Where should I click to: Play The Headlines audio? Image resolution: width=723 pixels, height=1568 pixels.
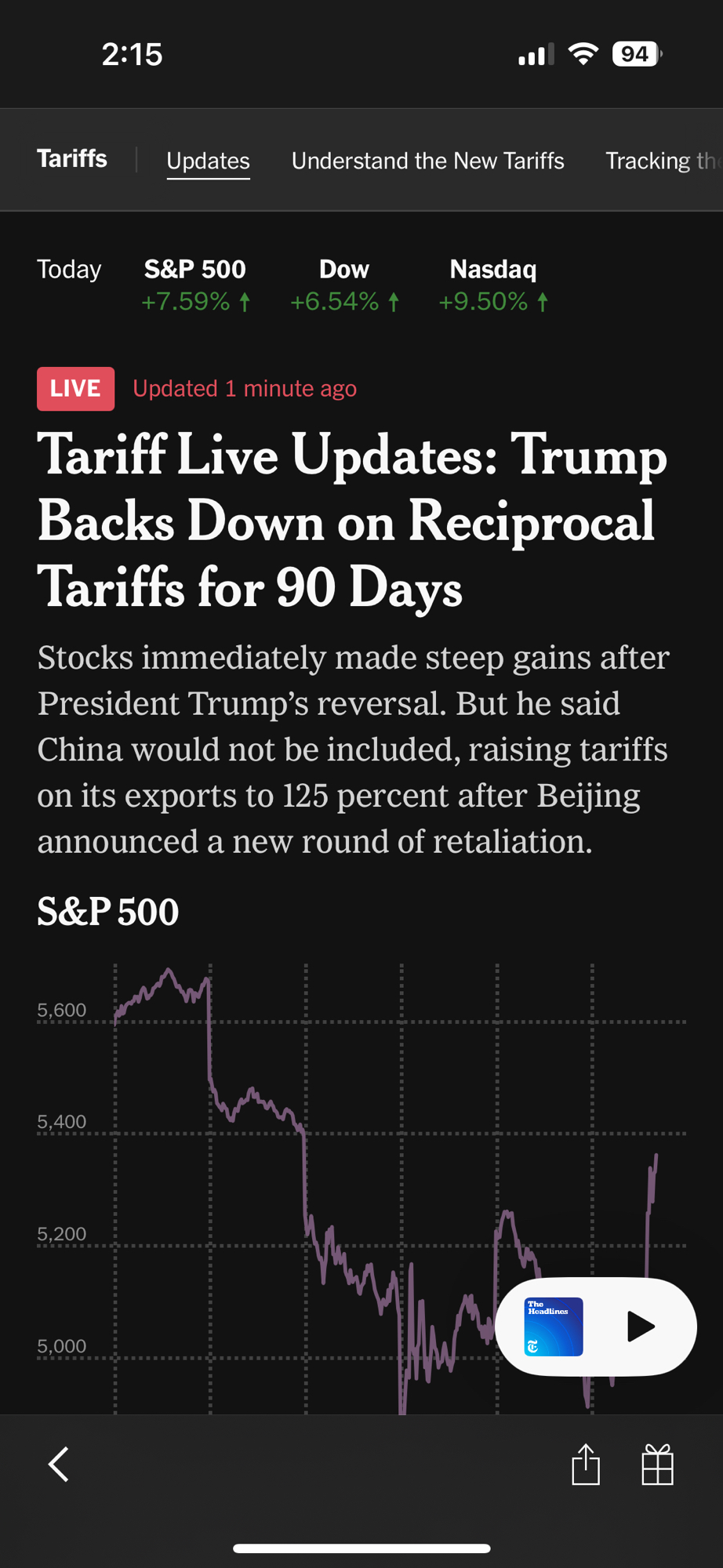point(641,1327)
